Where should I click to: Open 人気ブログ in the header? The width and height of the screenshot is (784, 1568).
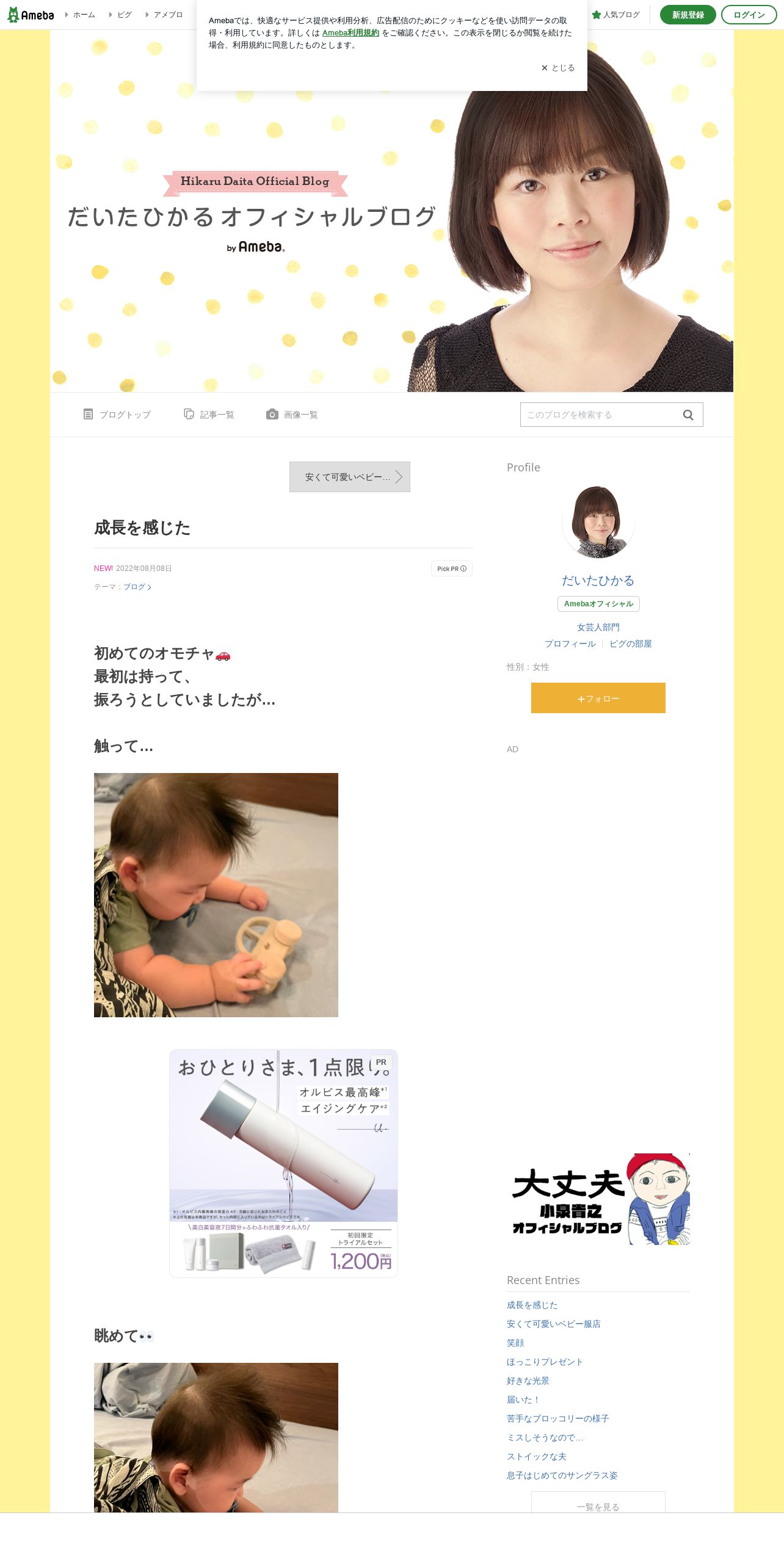pos(615,15)
